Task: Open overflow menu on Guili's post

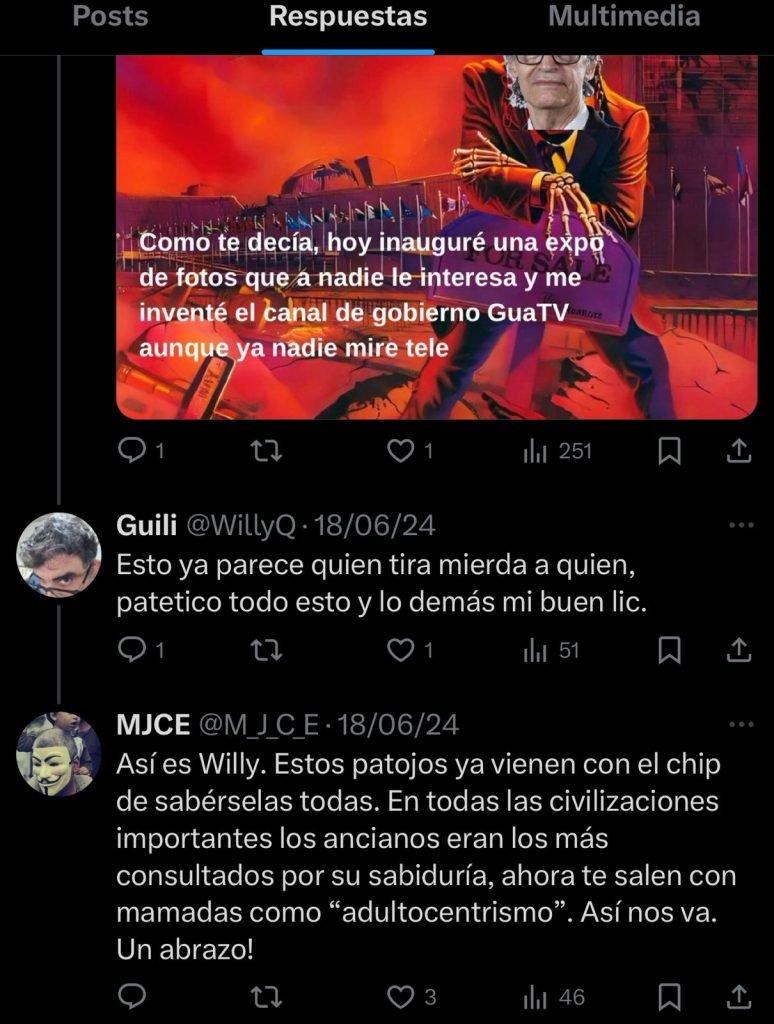Action: [x=740, y=526]
